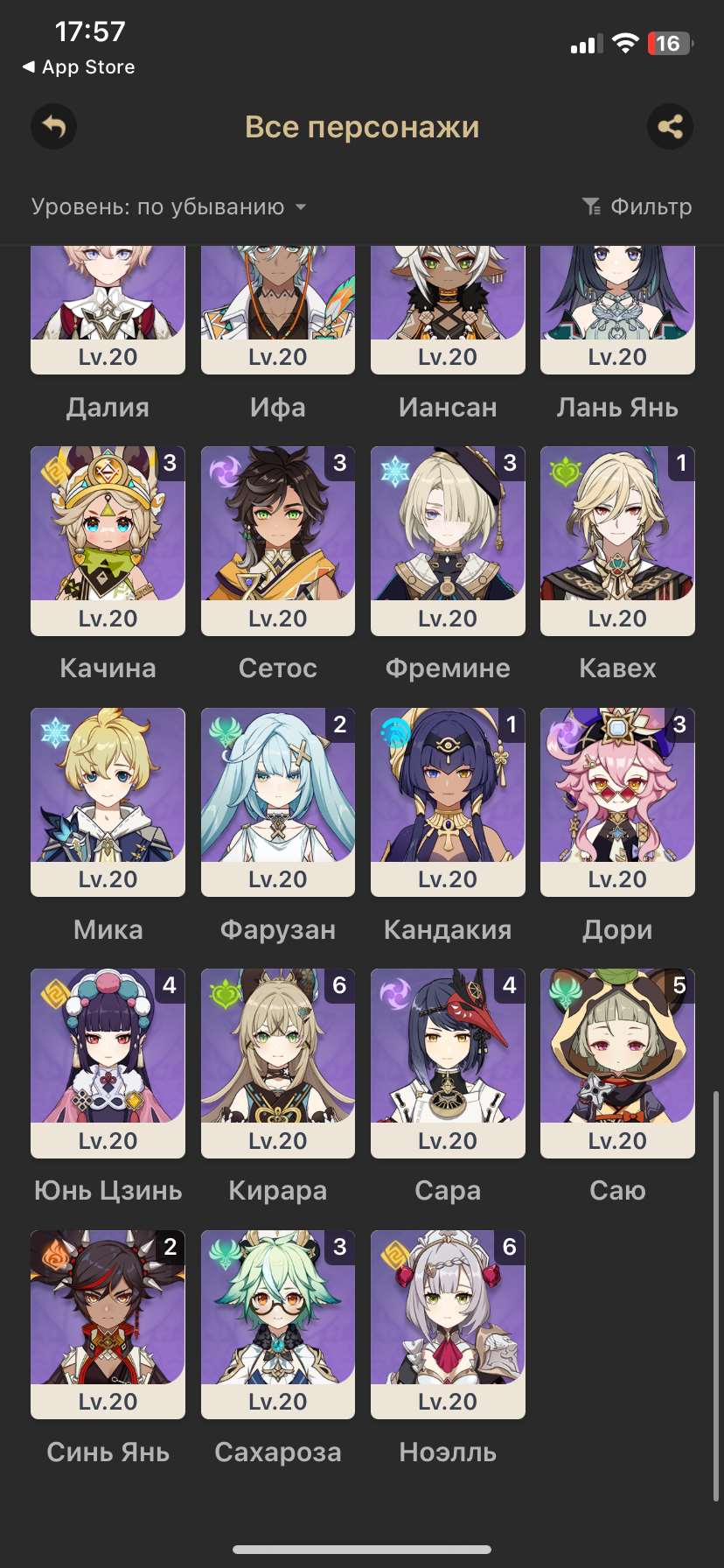Open the Фильтр options

tap(637, 207)
